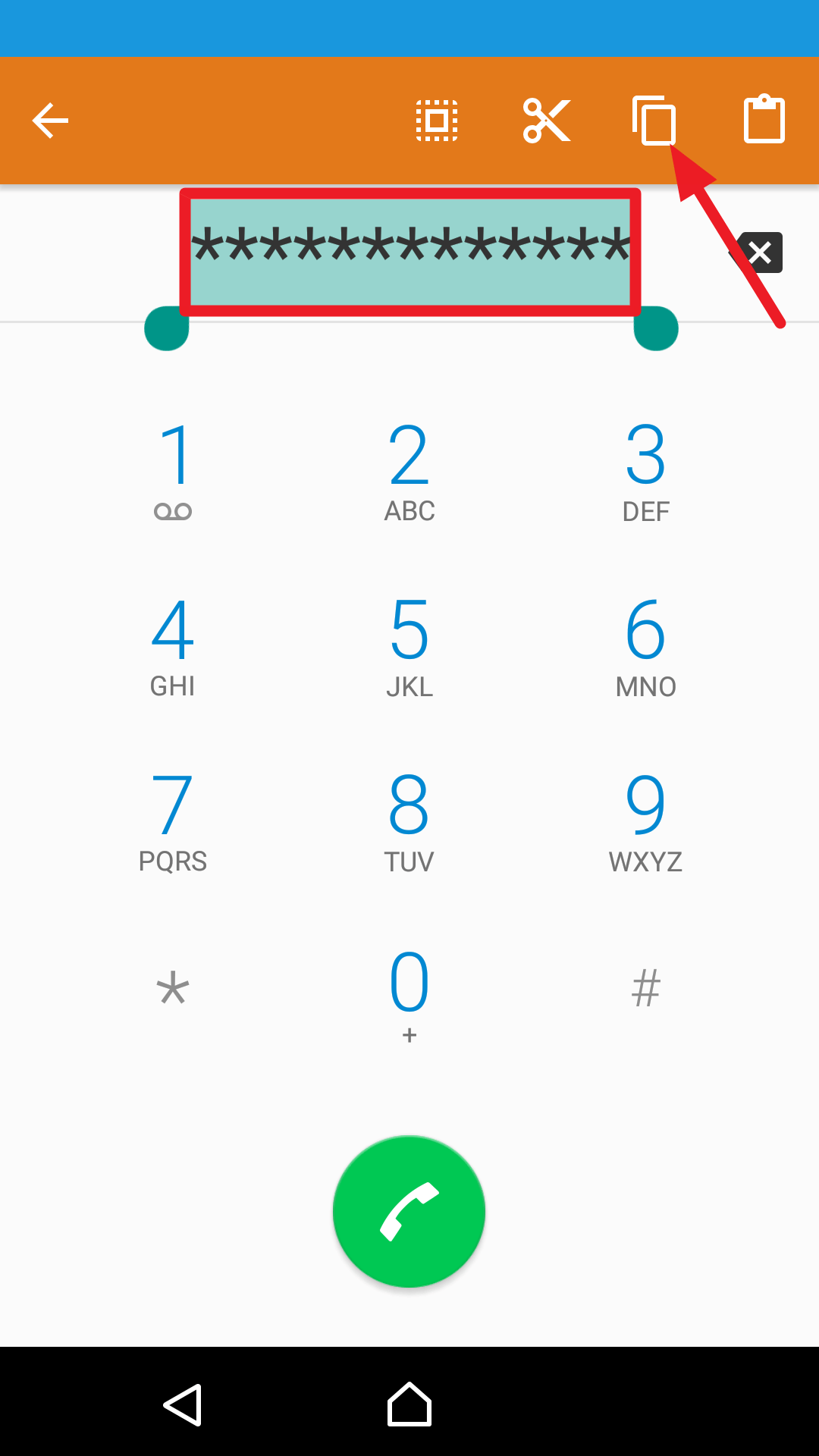Tap the 2 ABC key
Screen dimensions: 819x1456
pyautogui.click(x=409, y=471)
